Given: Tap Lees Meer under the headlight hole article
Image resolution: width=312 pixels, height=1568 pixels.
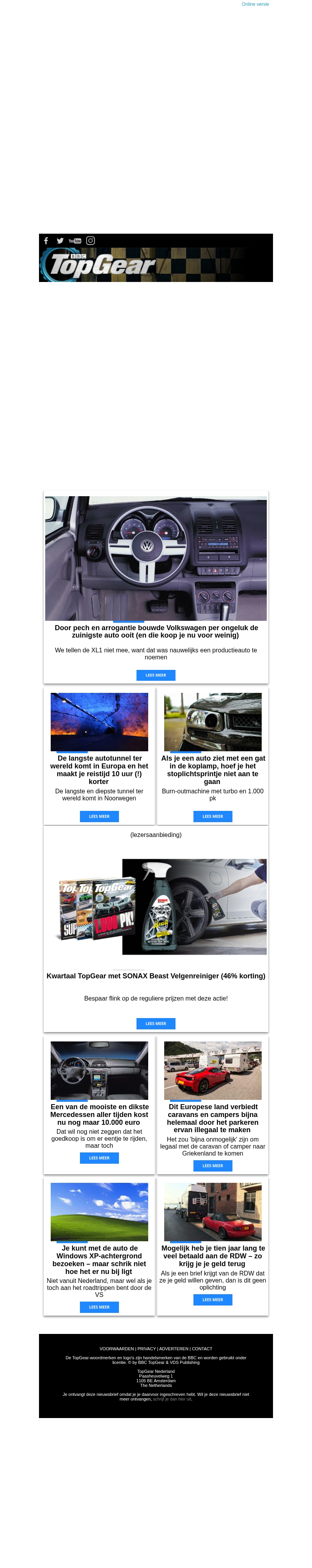Looking at the screenshot, I should tap(213, 816).
